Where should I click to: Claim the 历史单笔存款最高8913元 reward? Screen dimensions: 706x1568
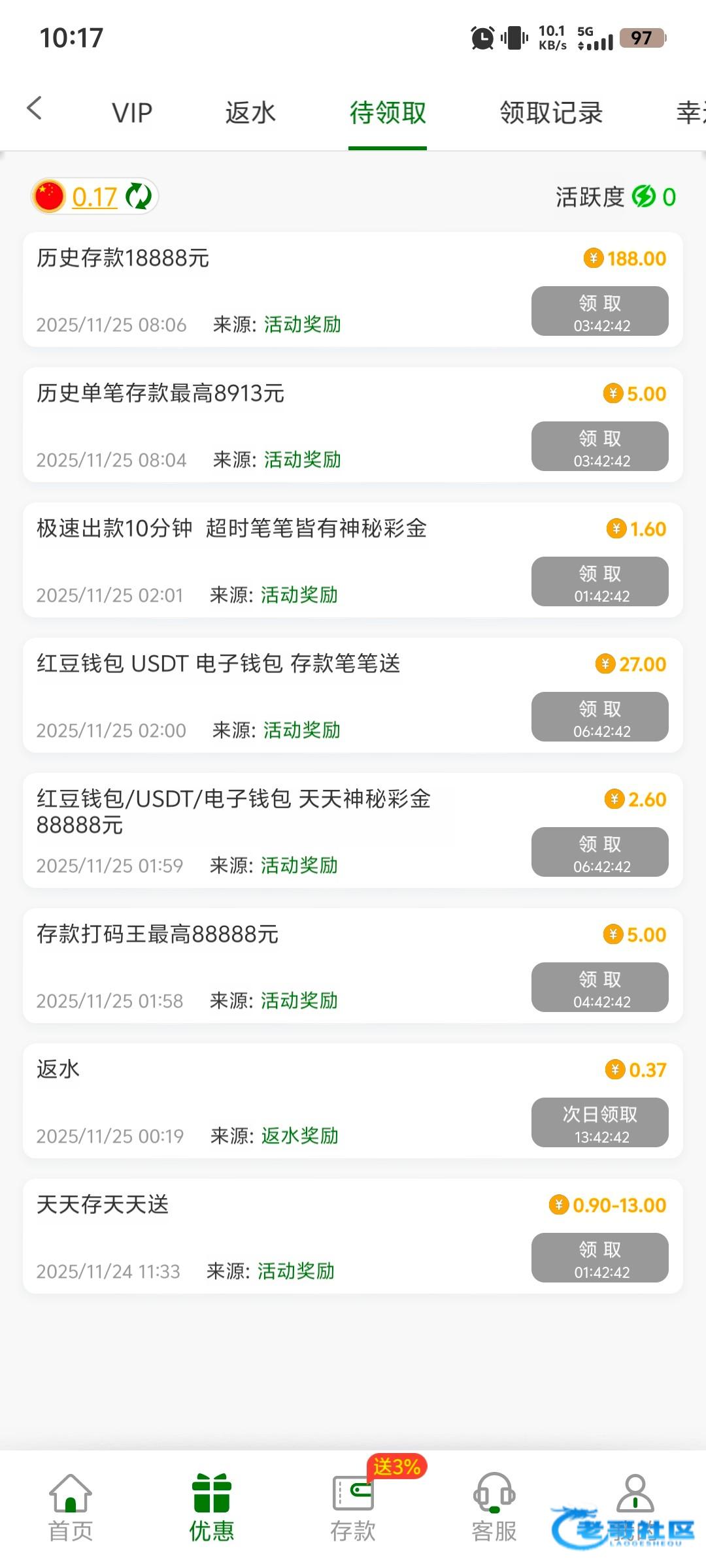coord(599,446)
